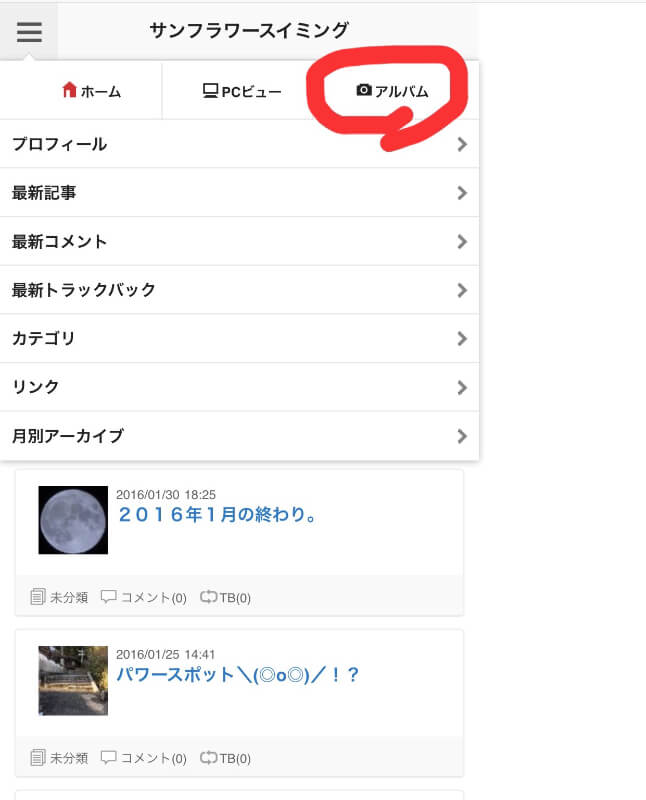Open the アルバム tab
The height and width of the screenshot is (800, 646).
(x=393, y=91)
